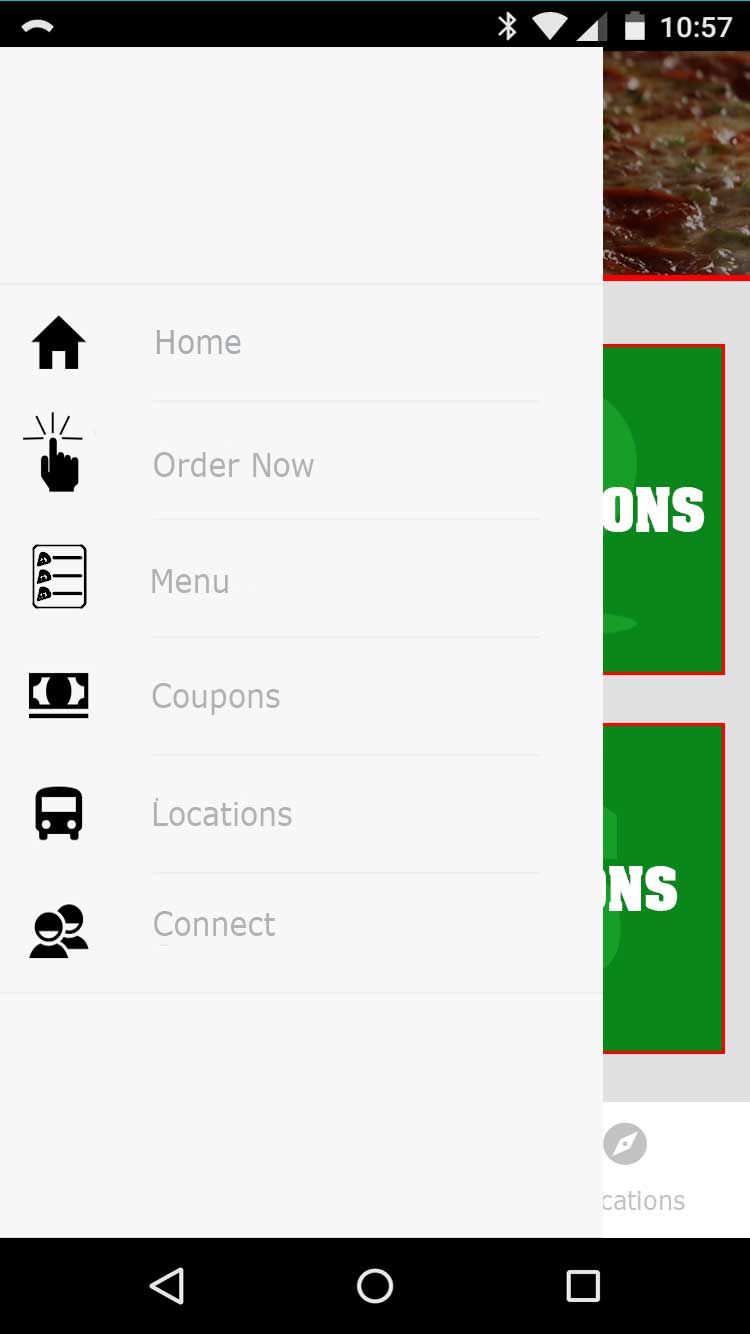This screenshot has height=1334, width=750.
Task: Open the Coupons section
Action: point(300,696)
